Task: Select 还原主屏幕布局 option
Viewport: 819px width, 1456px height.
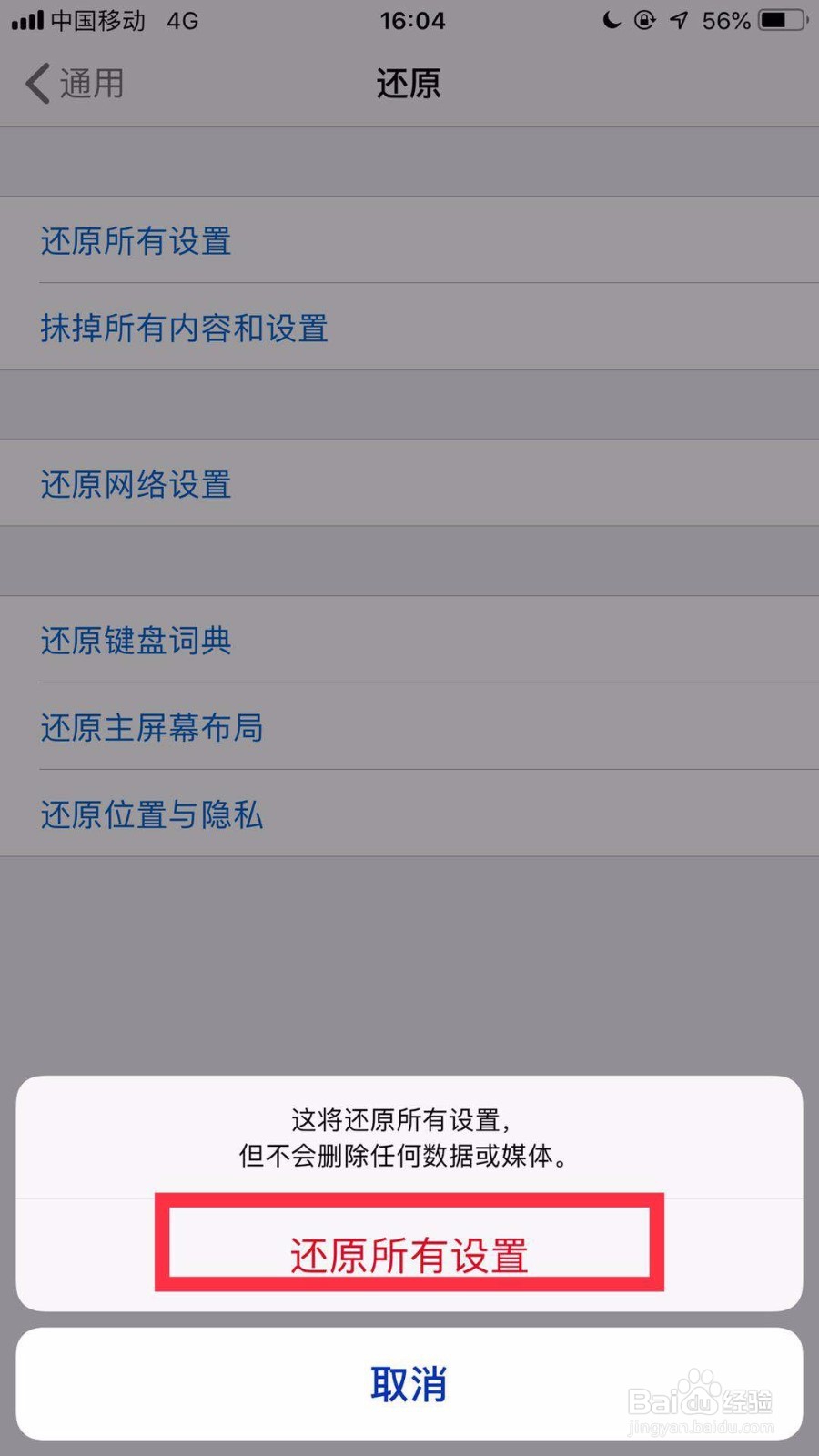Action: pos(152,728)
